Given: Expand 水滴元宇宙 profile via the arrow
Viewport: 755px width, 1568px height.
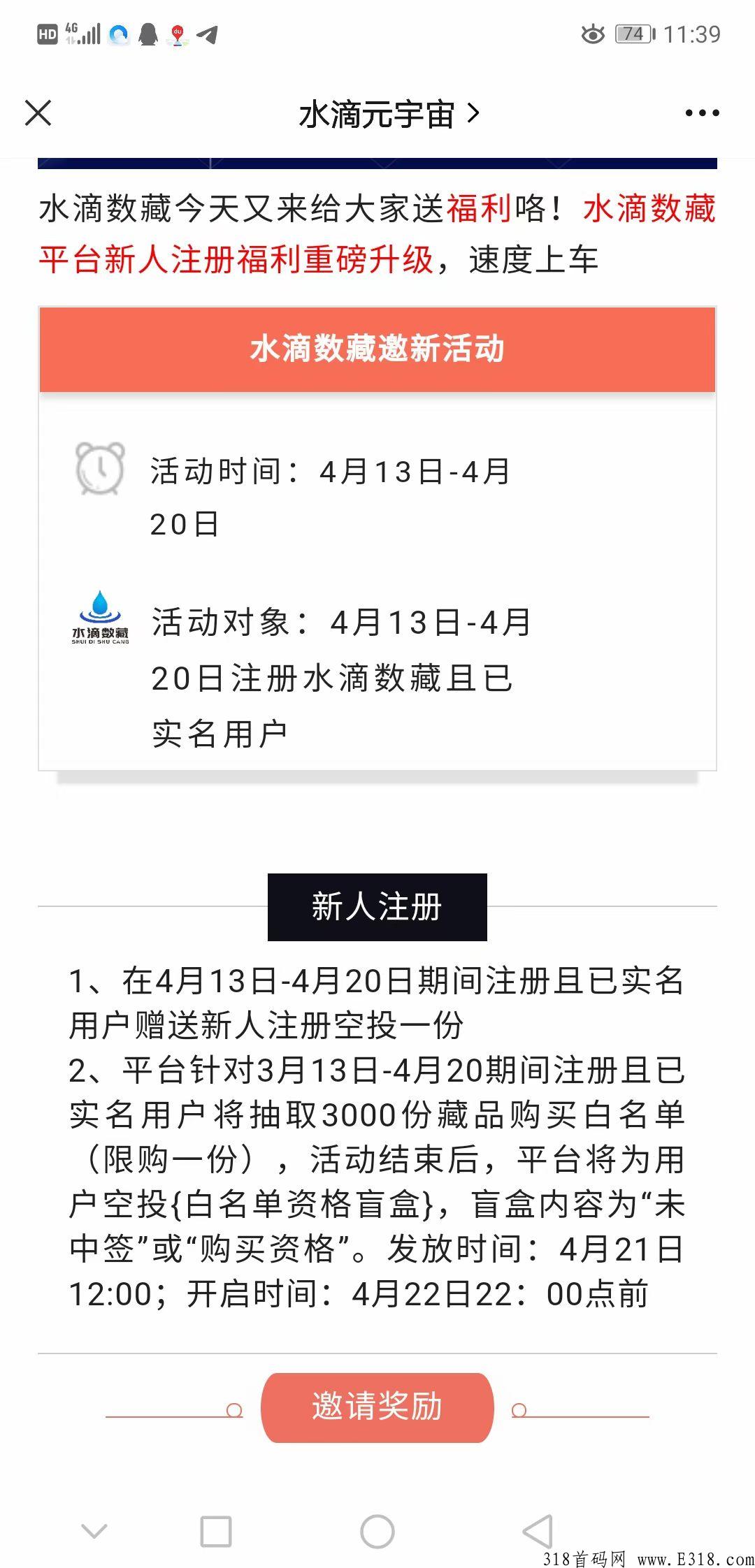Looking at the screenshot, I should (x=475, y=114).
